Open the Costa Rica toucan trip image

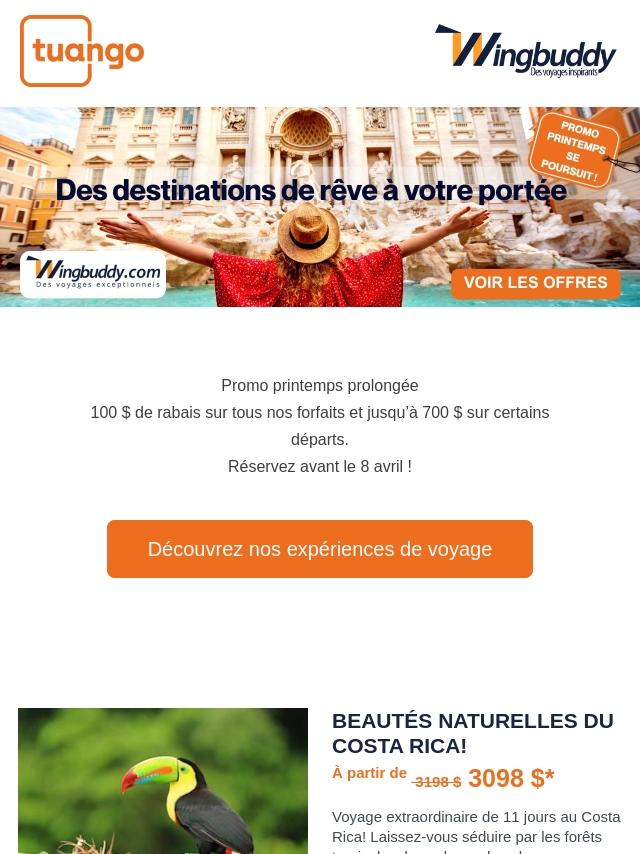[163, 781]
